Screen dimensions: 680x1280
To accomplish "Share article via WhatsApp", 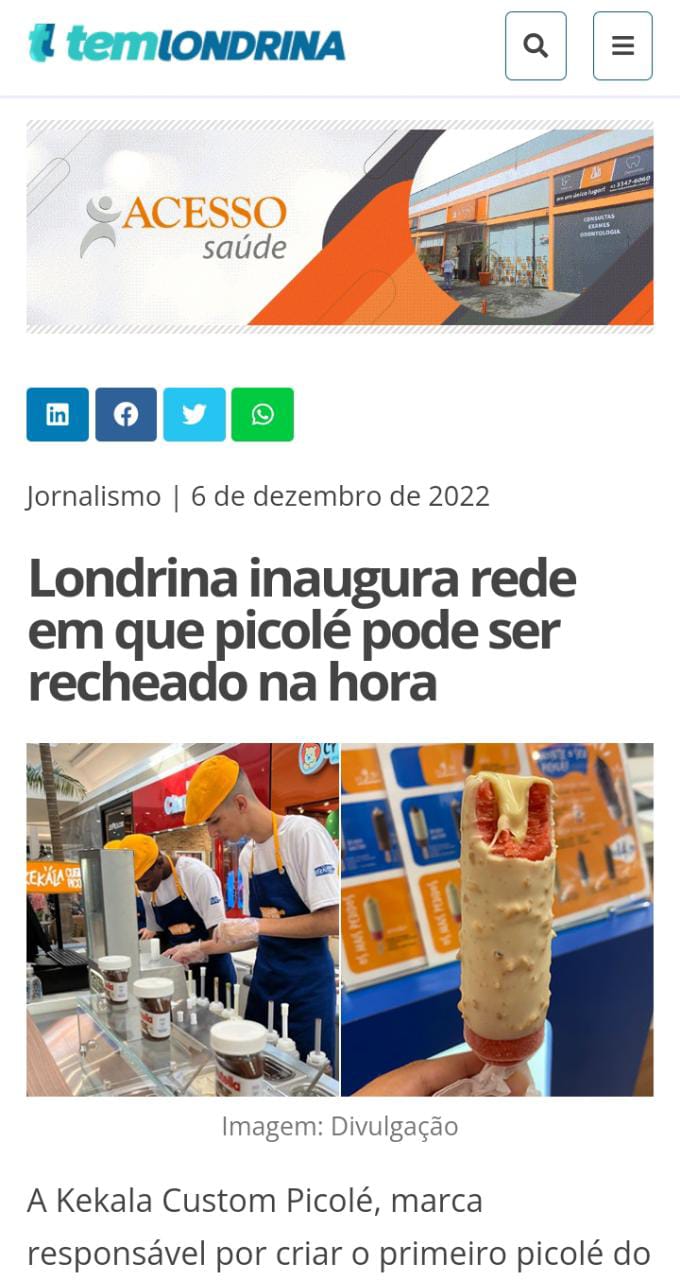I will pos(262,415).
